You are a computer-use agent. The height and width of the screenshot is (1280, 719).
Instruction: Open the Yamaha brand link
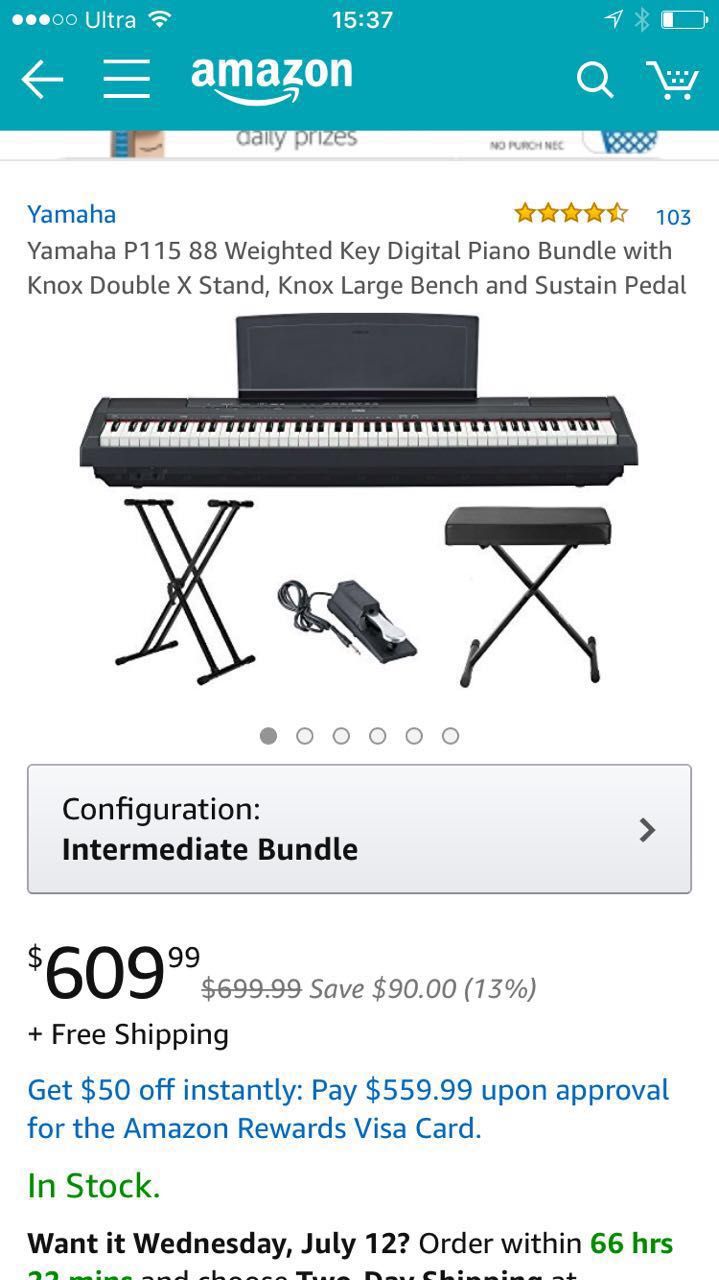(x=71, y=214)
